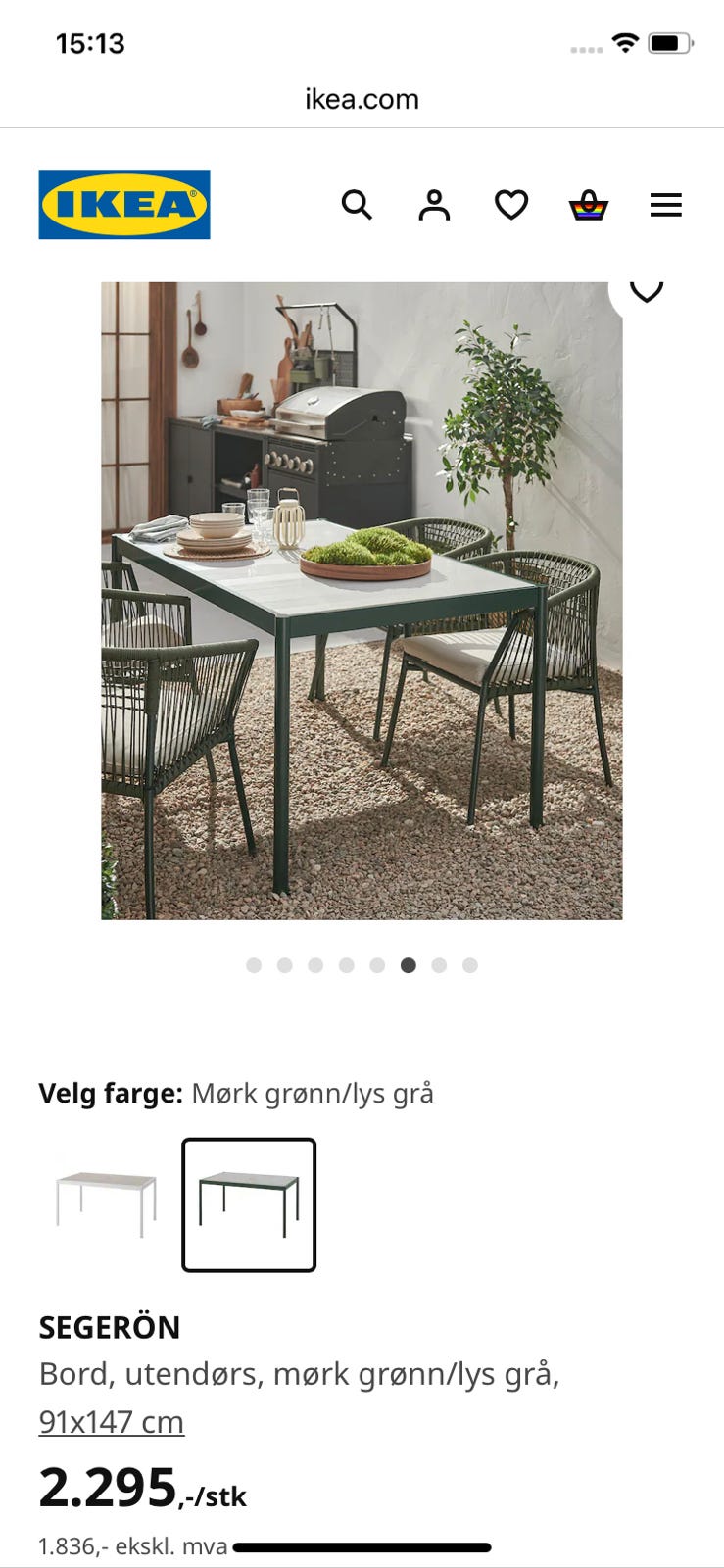Toggle the sixth carousel dot
Screen dimensions: 724x1568
409,965
